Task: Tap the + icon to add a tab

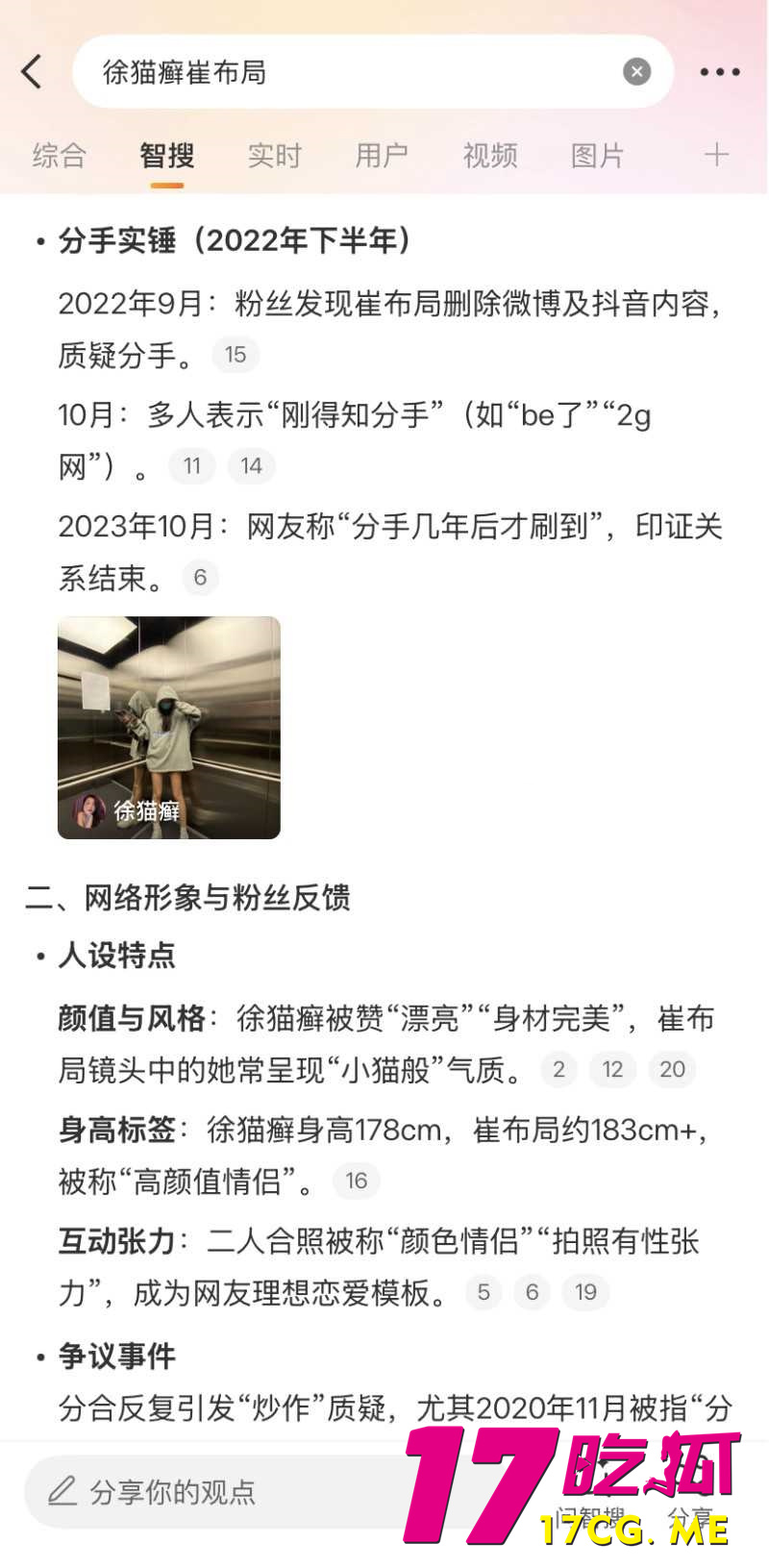Action: [x=717, y=155]
